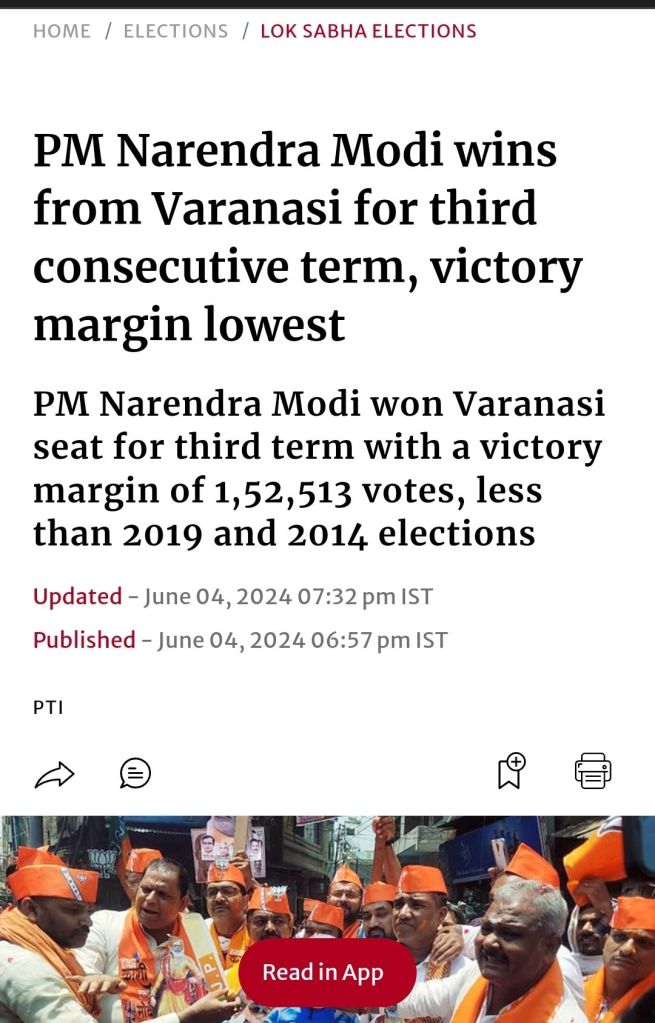This screenshot has width=655, height=1023.
Task: Share this article
Action: 54,774
